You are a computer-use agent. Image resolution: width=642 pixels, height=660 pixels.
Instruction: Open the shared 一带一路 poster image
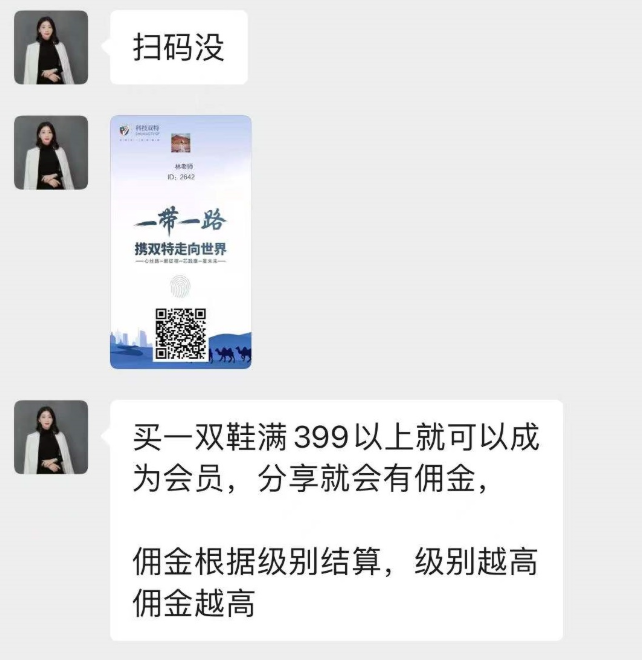[x=180, y=242]
